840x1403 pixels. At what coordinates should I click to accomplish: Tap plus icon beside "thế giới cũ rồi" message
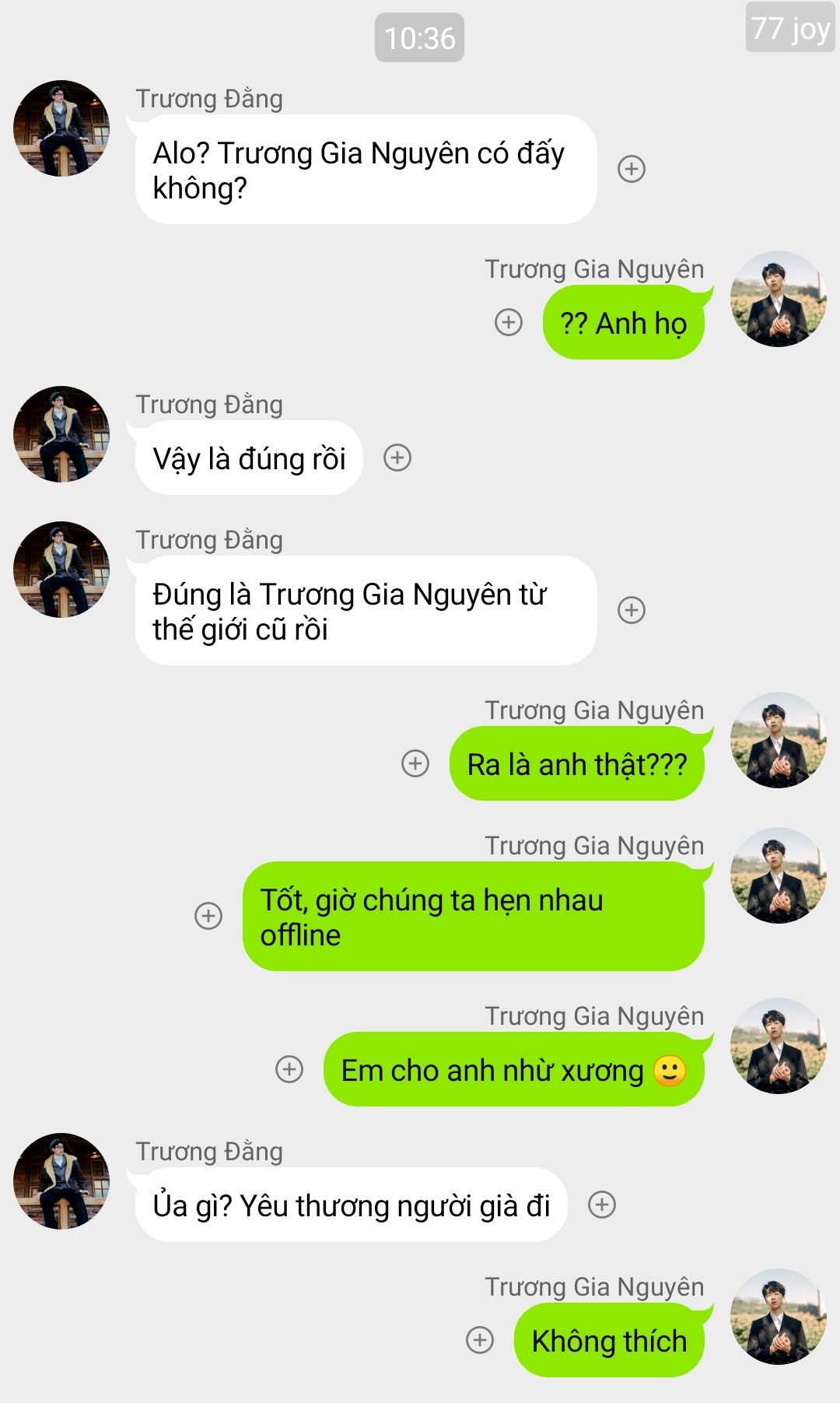coord(631,610)
